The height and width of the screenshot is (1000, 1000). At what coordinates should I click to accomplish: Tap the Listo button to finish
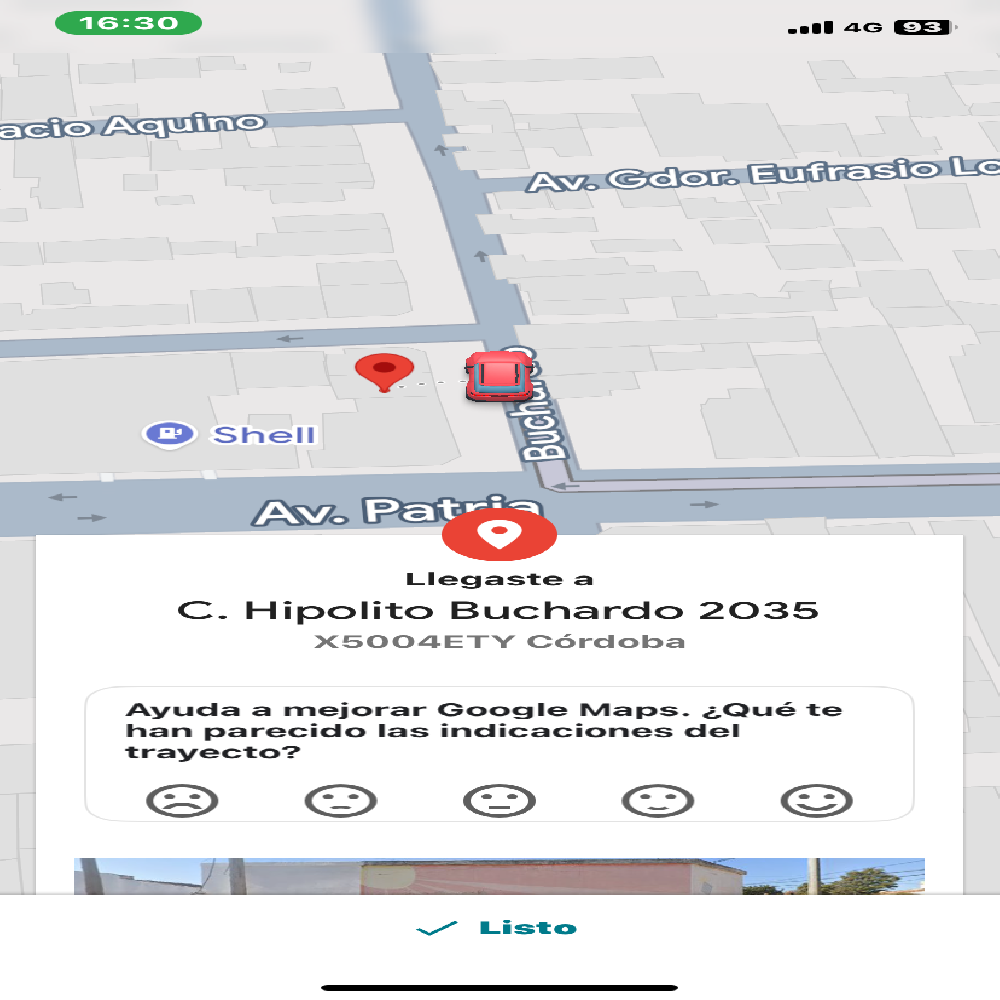coord(499,928)
